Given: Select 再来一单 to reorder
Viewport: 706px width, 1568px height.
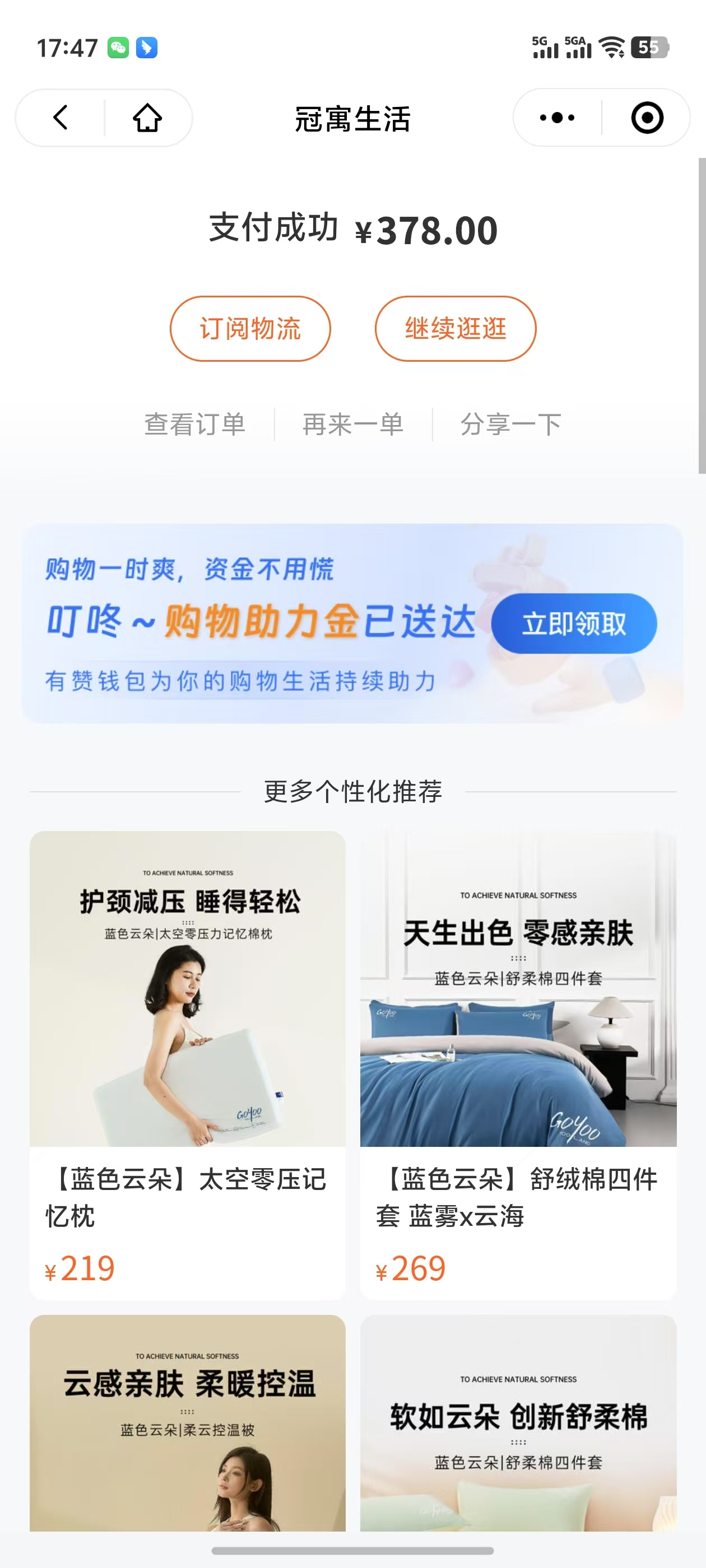Looking at the screenshot, I should [352, 424].
